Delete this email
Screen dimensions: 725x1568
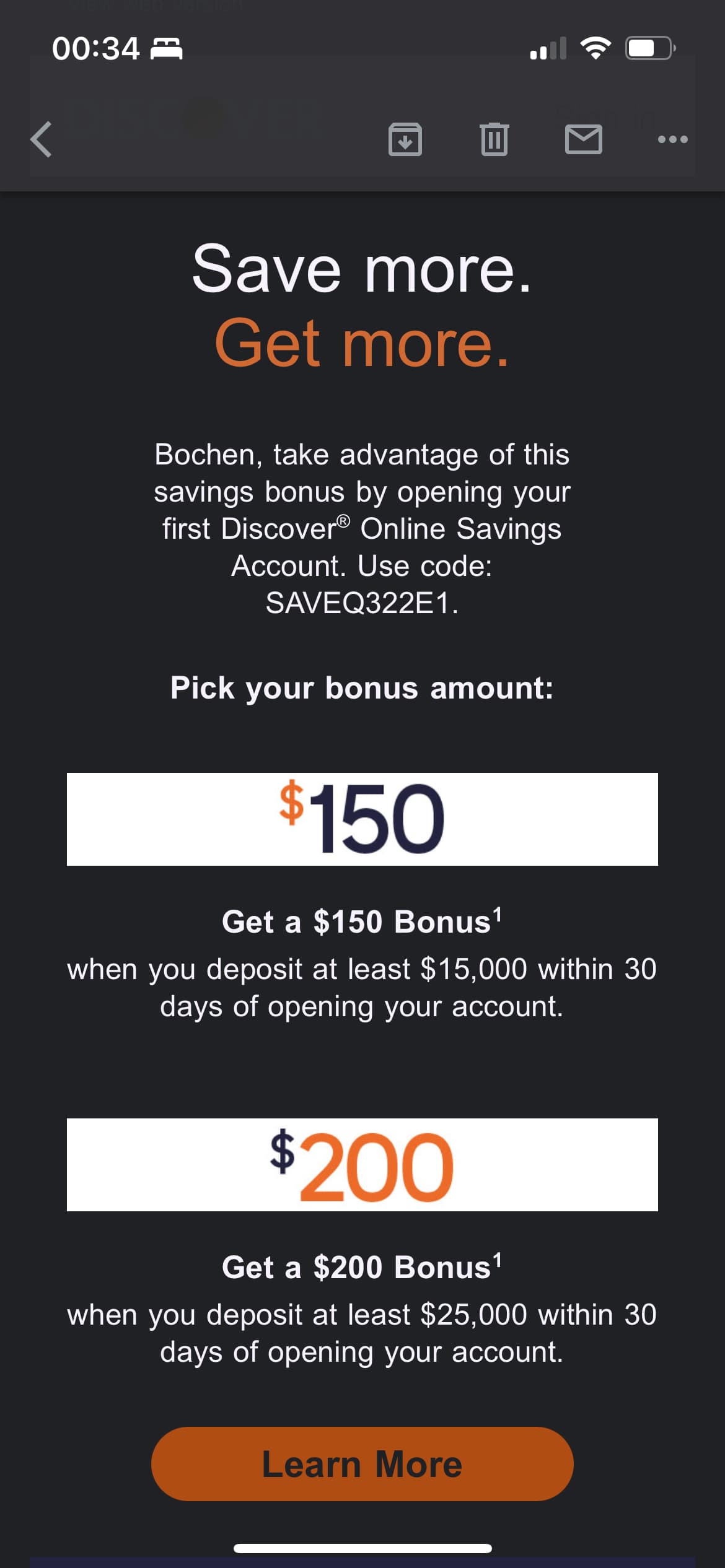click(494, 139)
